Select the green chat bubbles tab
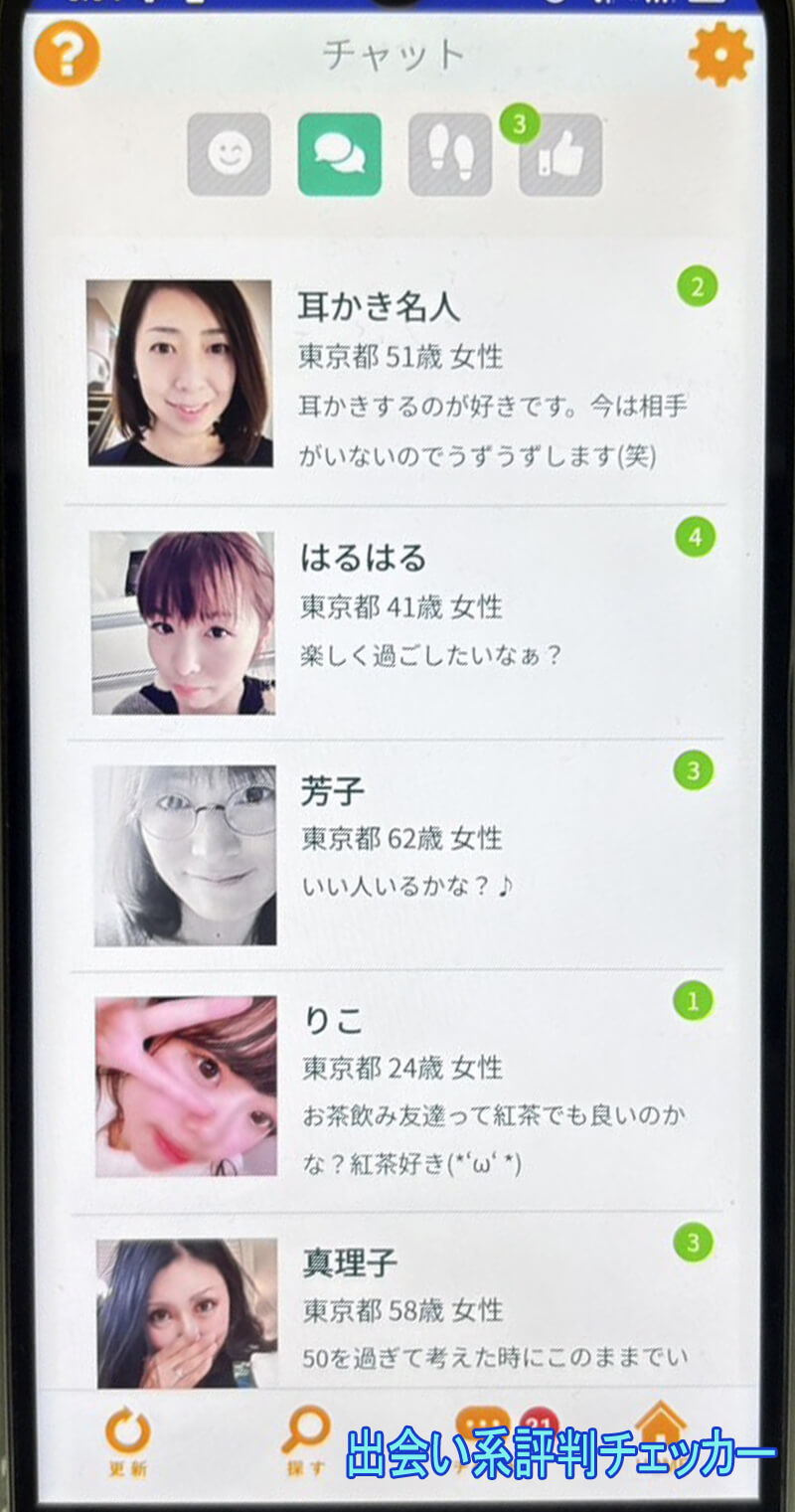Image resolution: width=795 pixels, height=1512 pixels. [340, 154]
